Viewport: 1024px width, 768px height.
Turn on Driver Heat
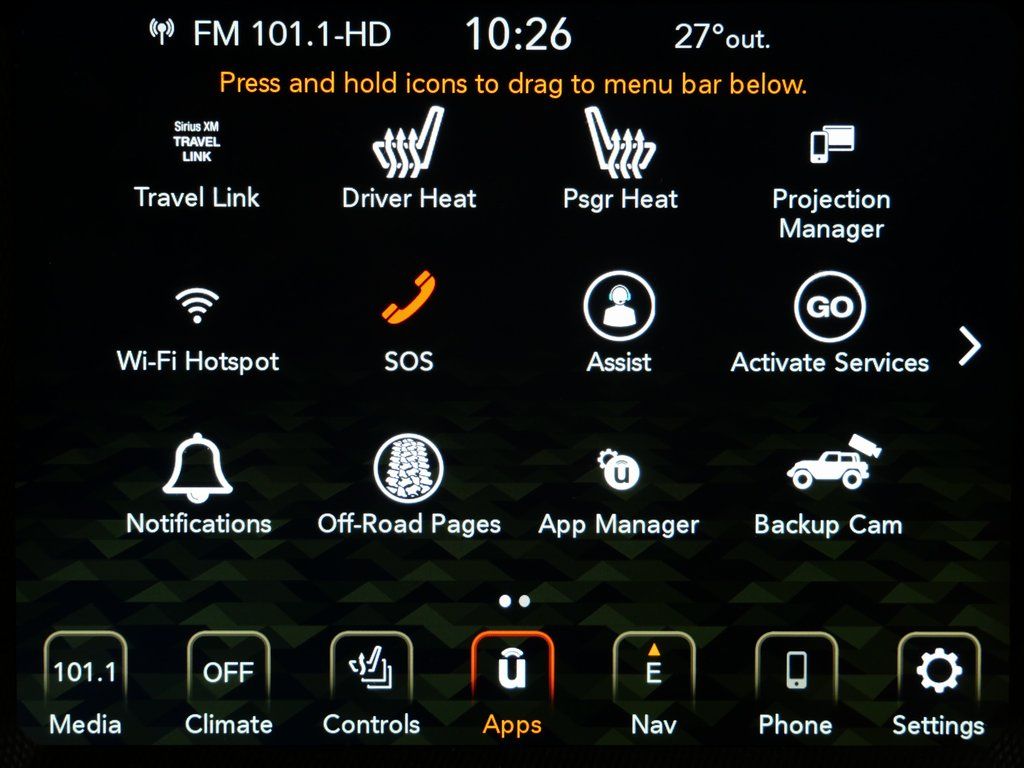408,160
